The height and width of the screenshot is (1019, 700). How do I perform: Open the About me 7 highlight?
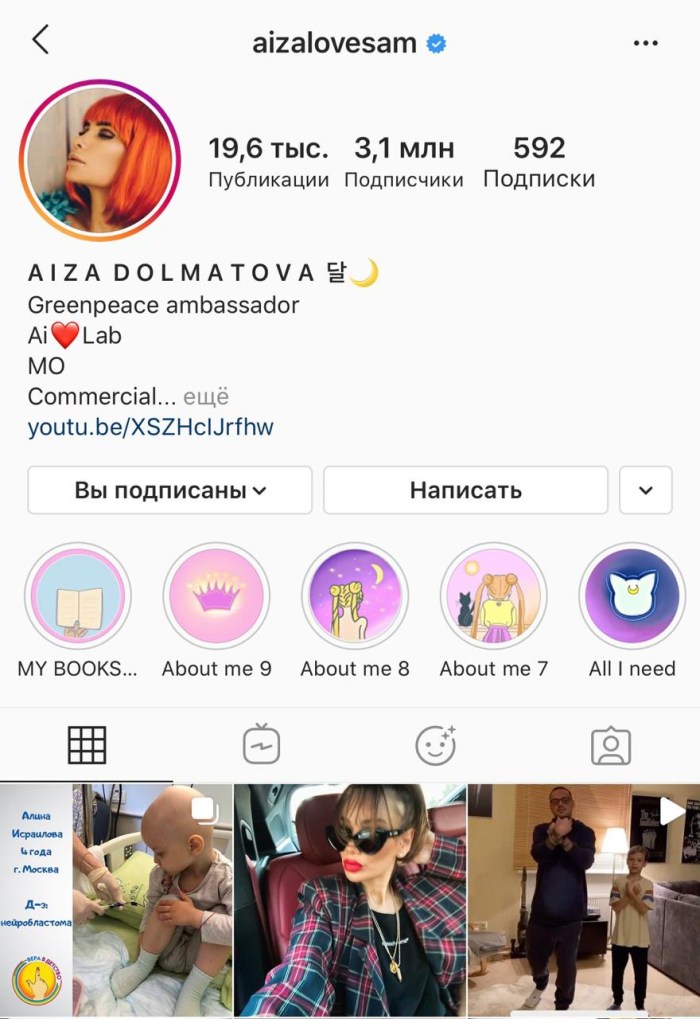tap(494, 596)
